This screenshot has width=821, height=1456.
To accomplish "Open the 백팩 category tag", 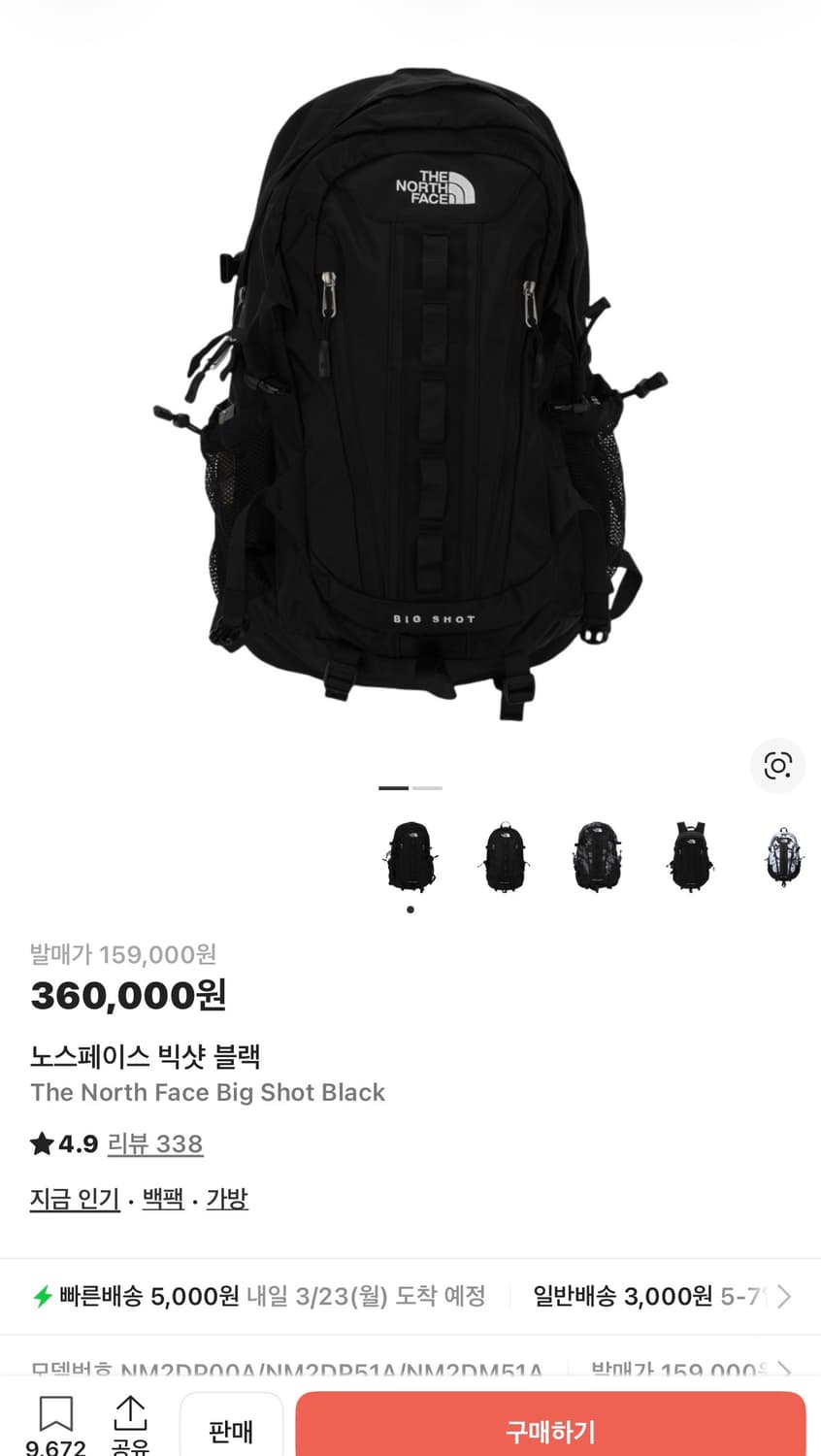I will coord(162,1198).
